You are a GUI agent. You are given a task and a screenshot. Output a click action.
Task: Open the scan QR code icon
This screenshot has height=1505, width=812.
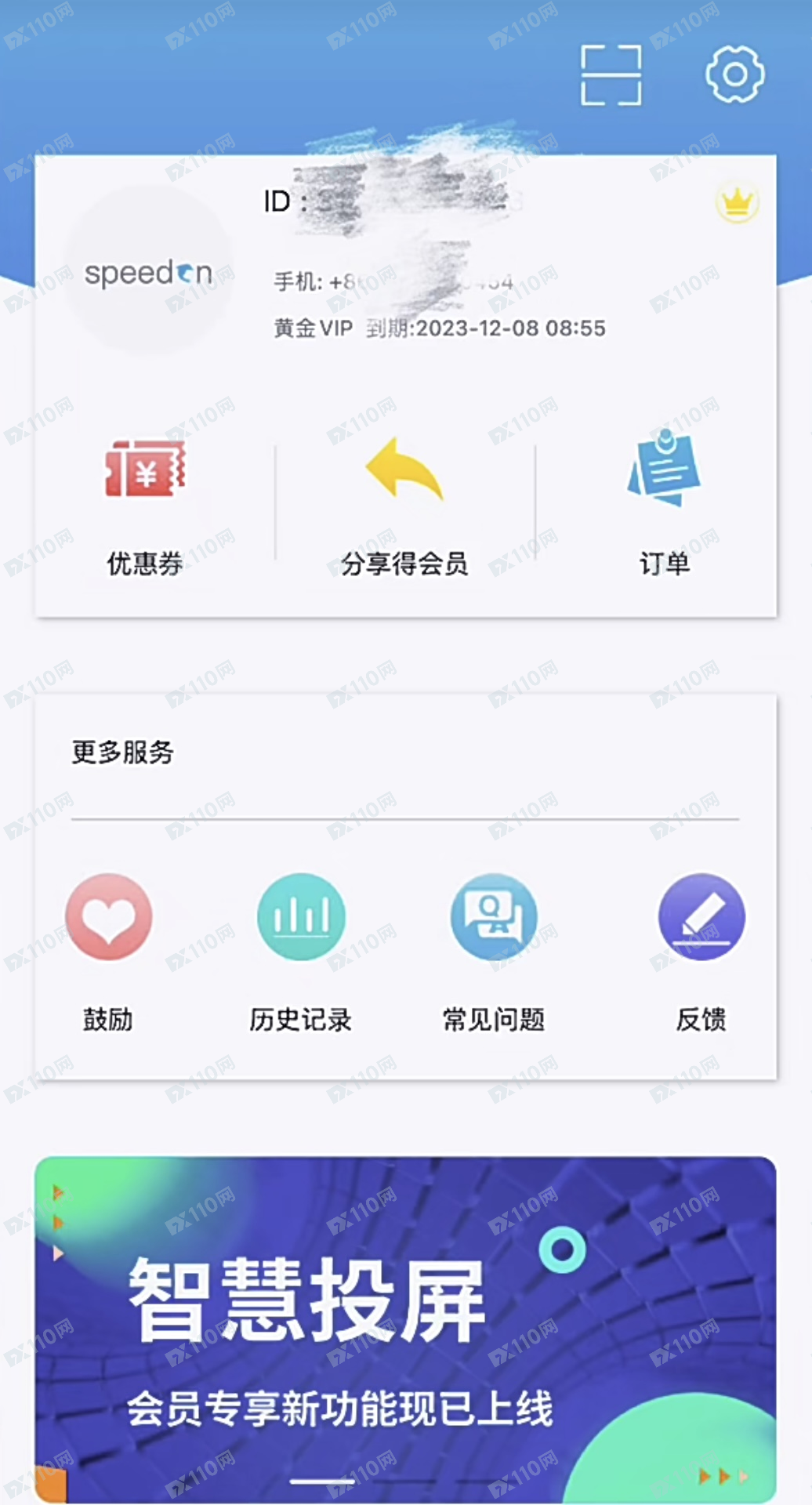[x=611, y=75]
